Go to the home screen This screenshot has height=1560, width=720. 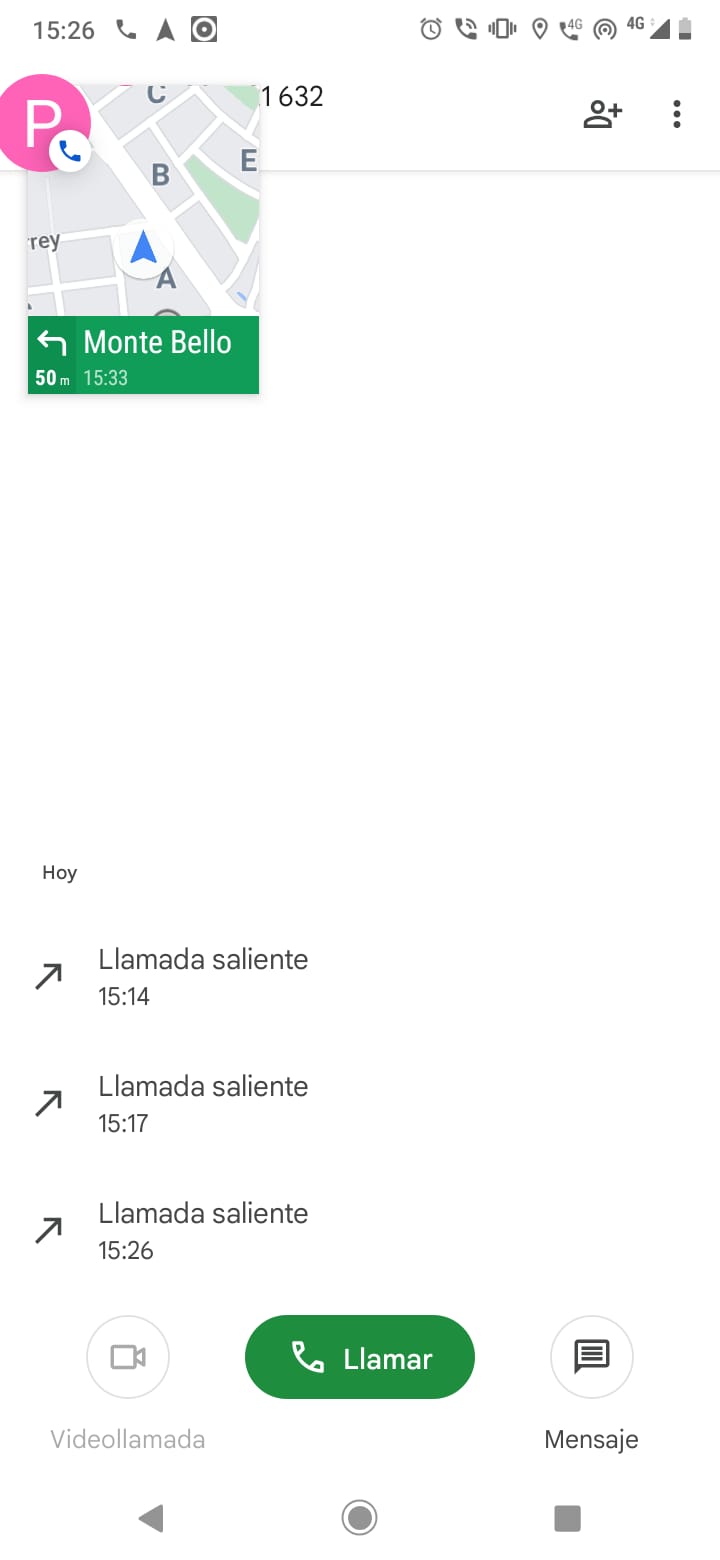coord(359,1519)
